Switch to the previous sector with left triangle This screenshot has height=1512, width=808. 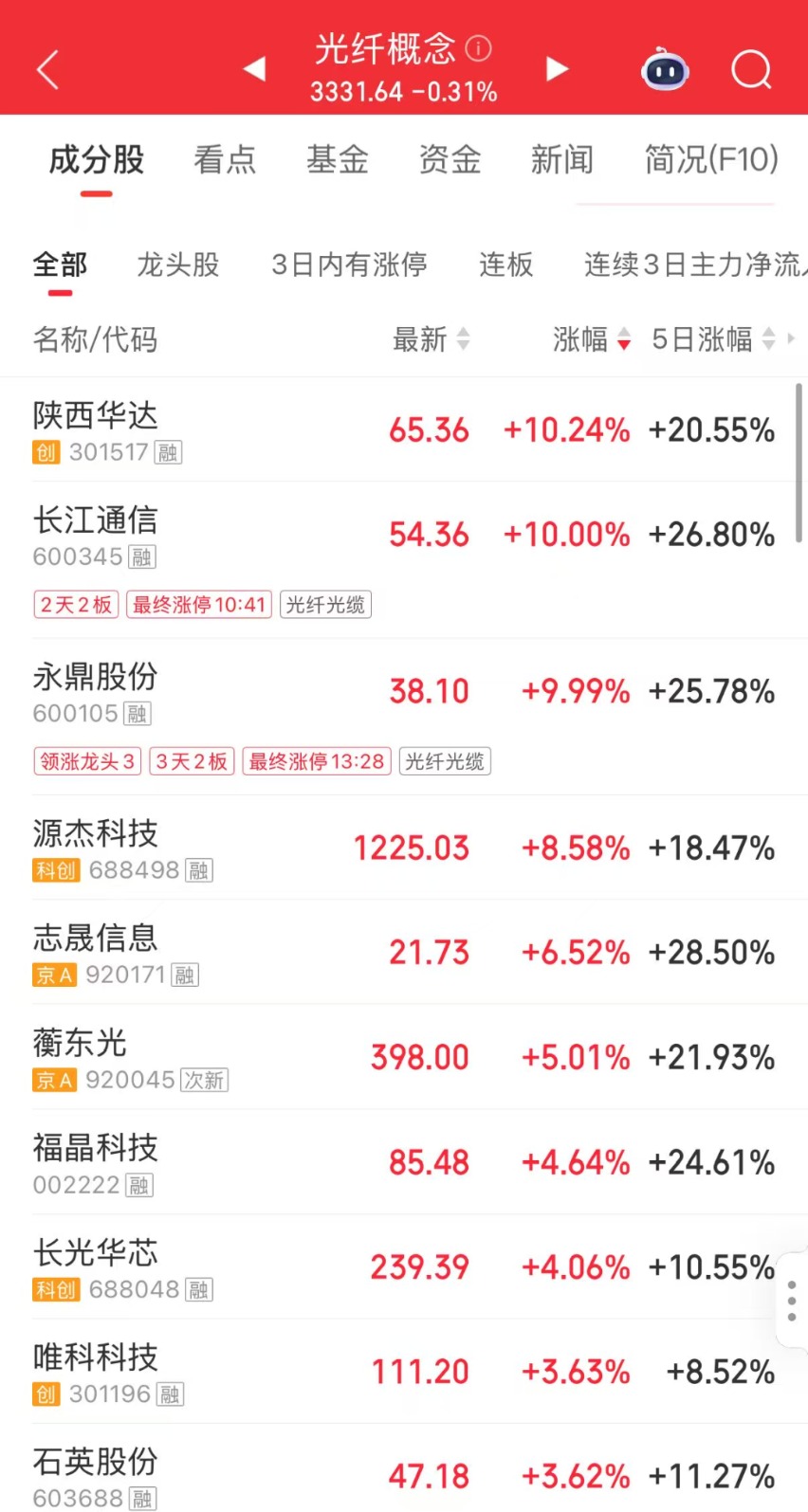coord(254,69)
